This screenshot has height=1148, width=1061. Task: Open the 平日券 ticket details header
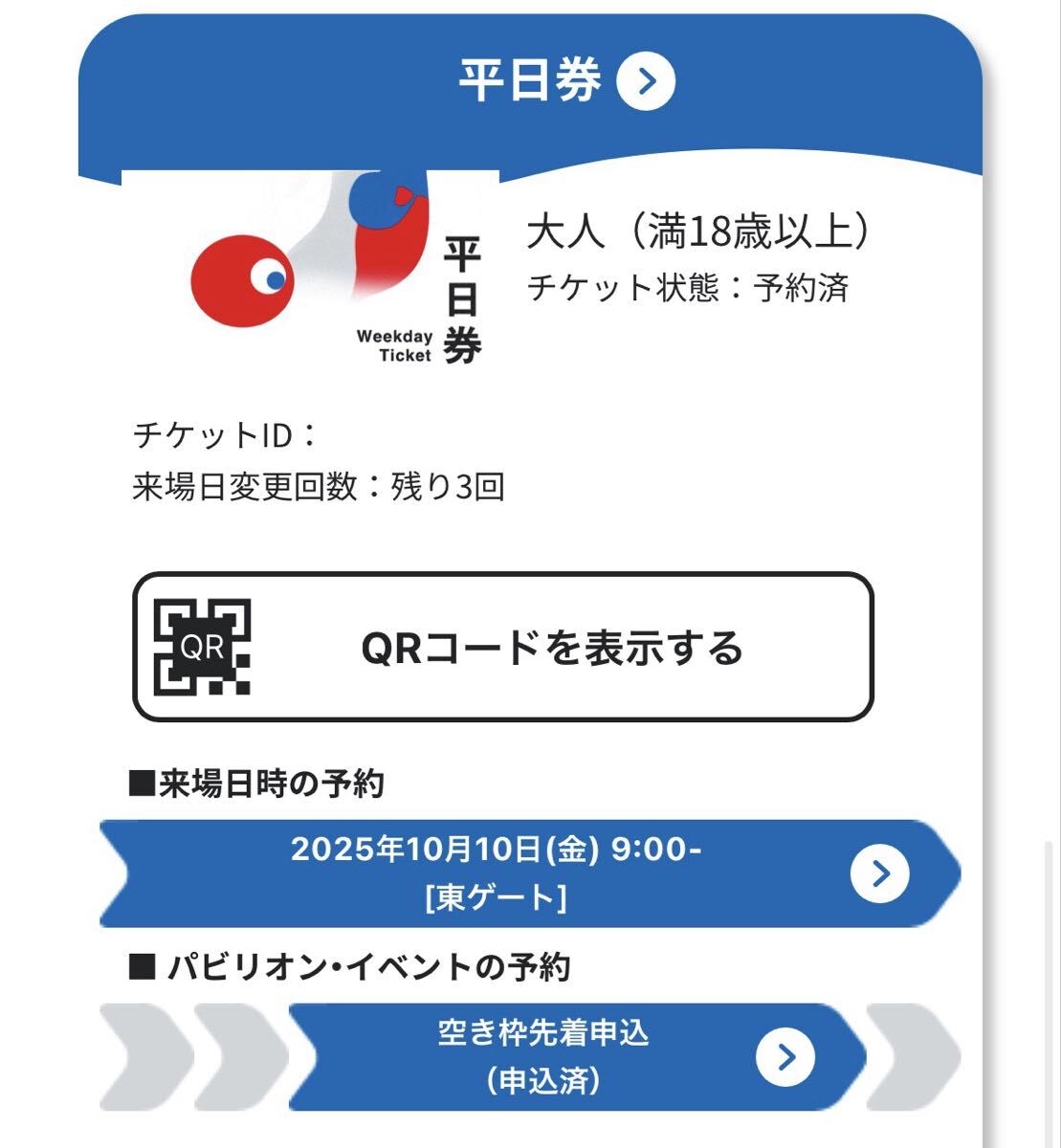646,81
